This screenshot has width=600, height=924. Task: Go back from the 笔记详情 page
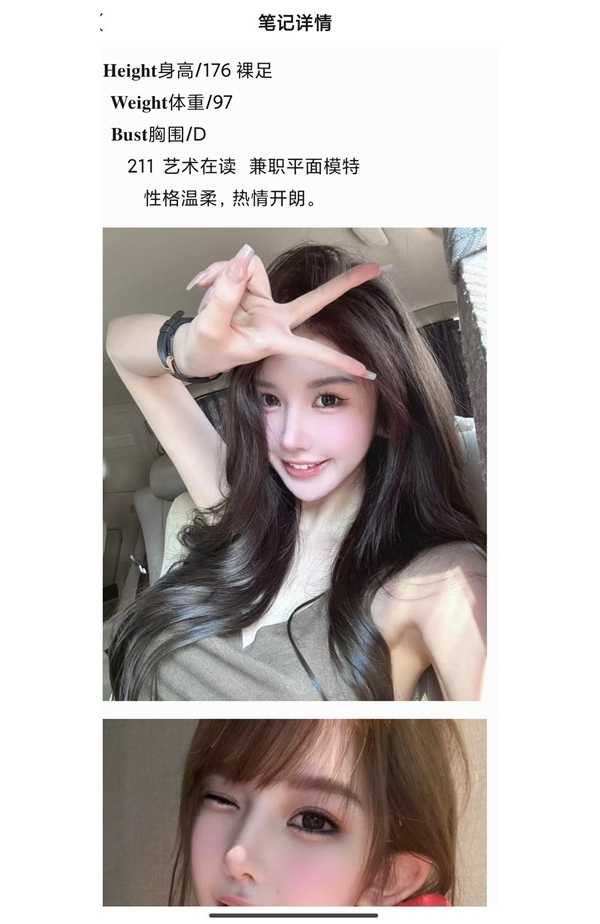pyautogui.click(x=102, y=22)
